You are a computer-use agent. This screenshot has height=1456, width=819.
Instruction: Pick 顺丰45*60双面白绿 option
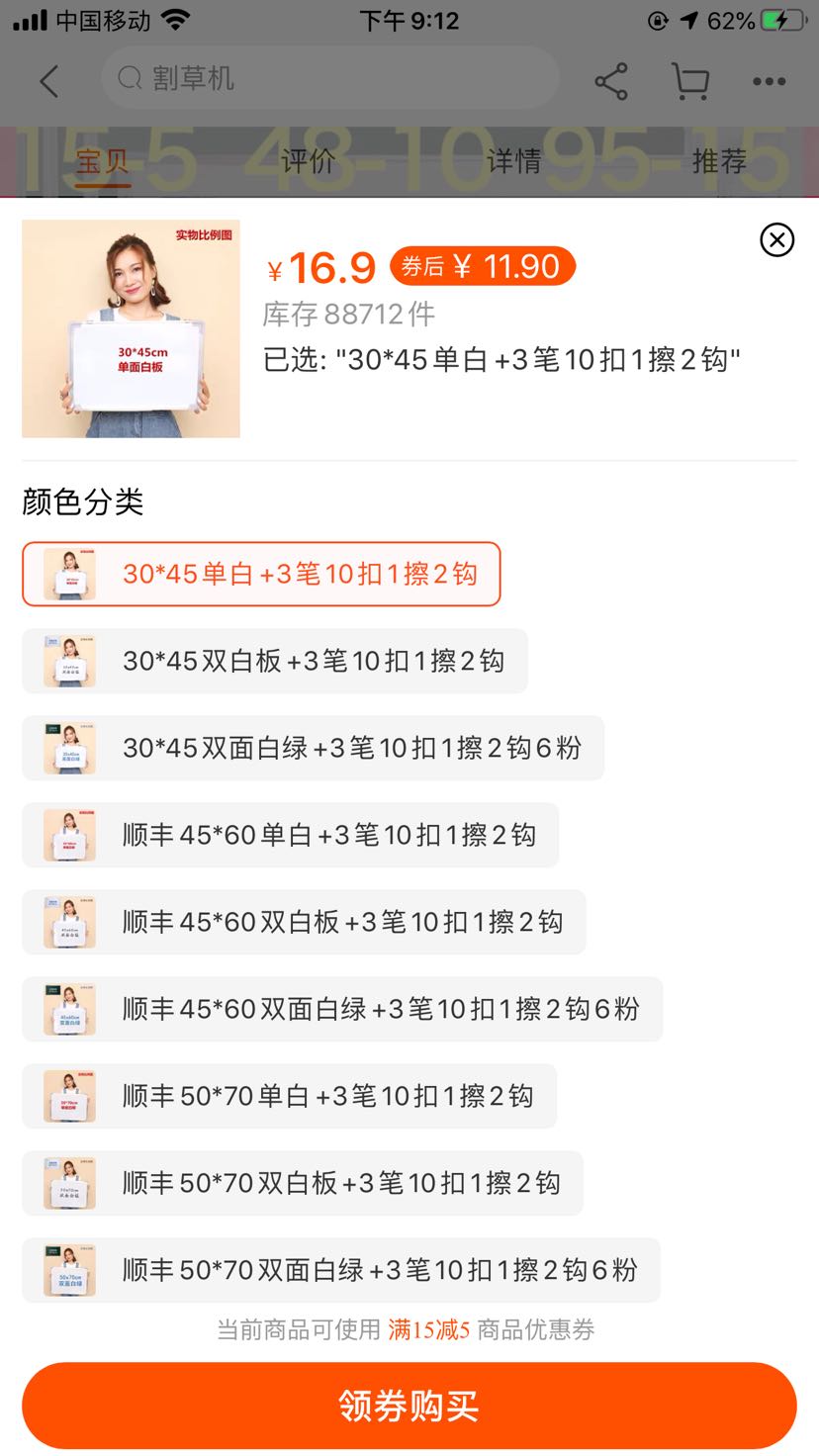coord(341,1009)
